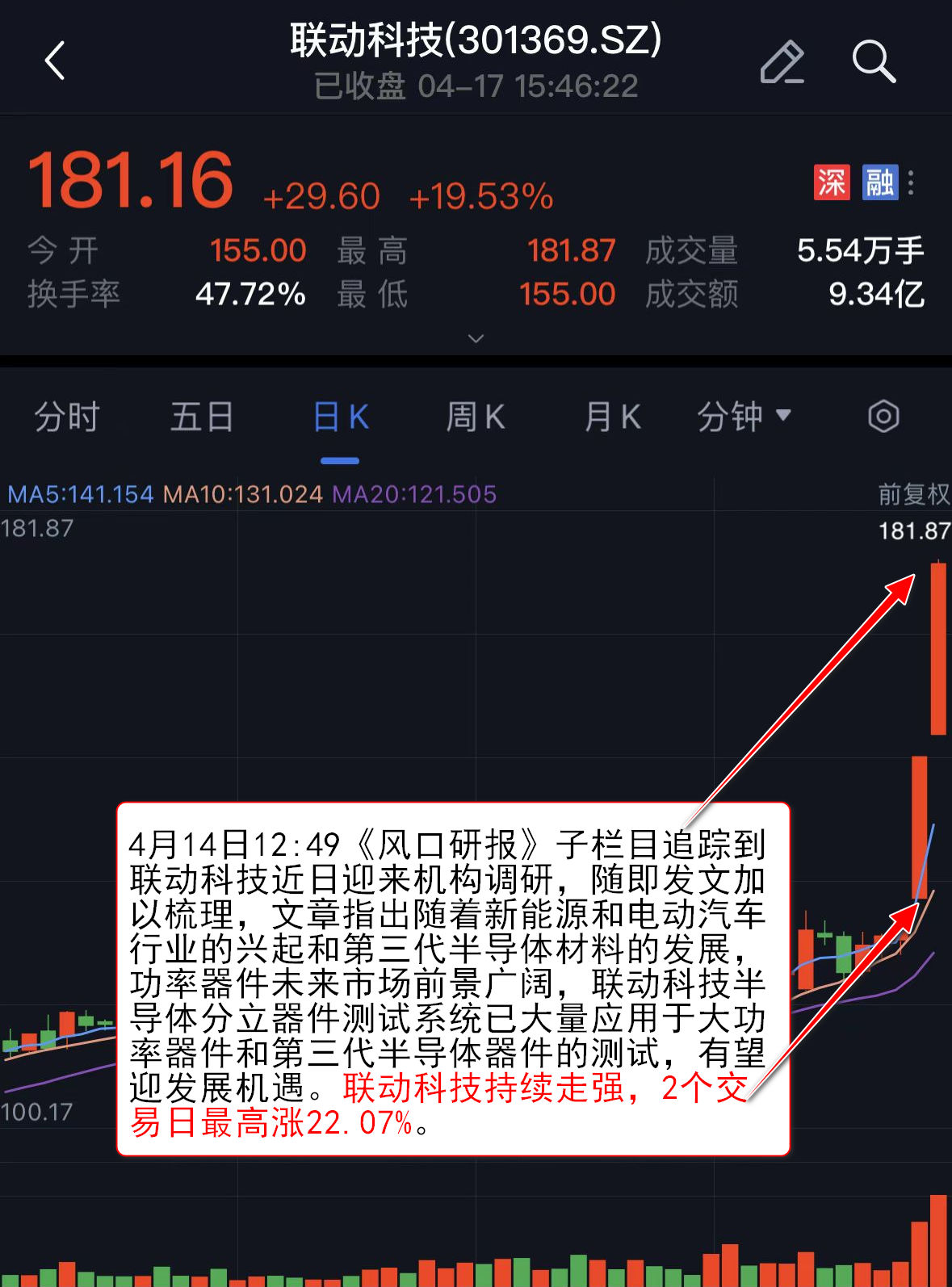The image size is (952, 1287).
Task: Open the 分钟 interval dropdown
Action: 743,417
